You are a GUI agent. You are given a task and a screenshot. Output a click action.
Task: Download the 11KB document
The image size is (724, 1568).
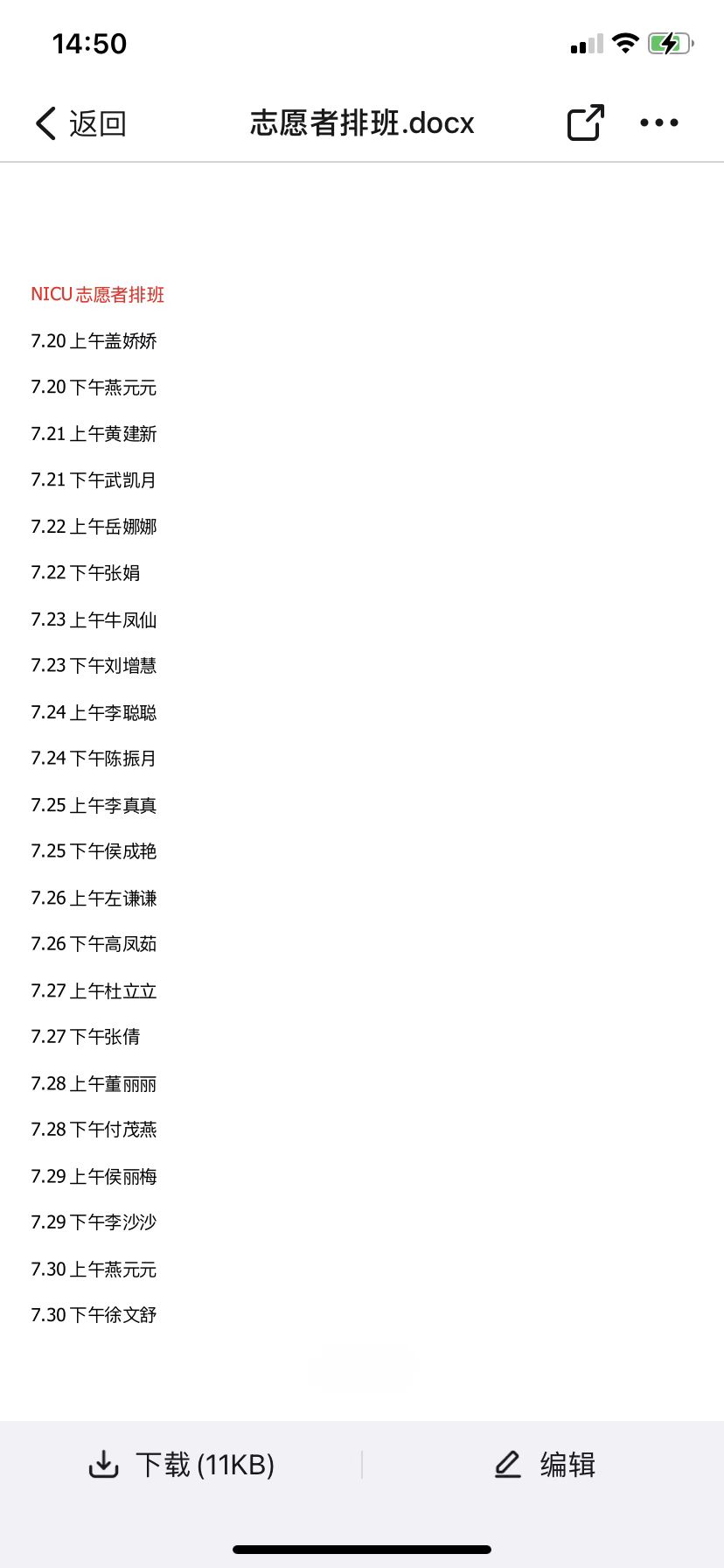182,1465
